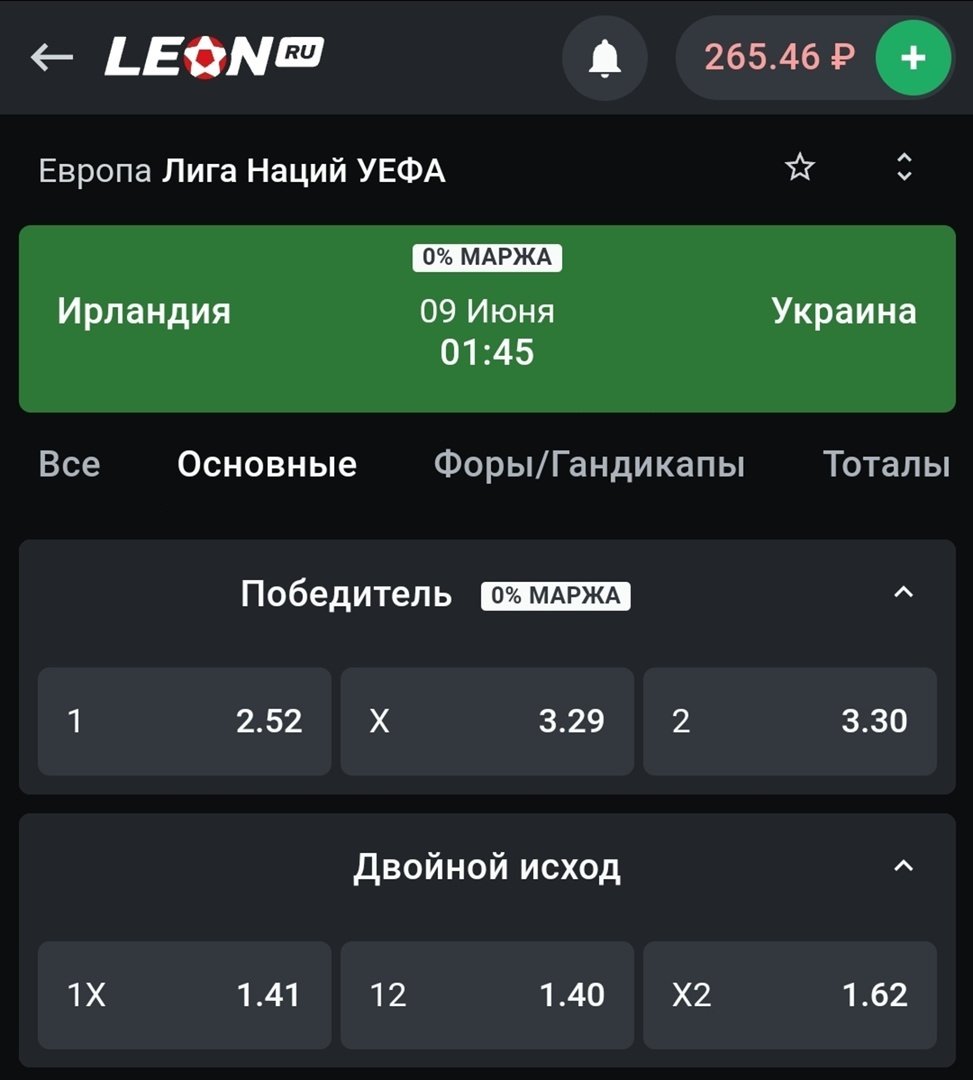Viewport: 973px width, 1080px height.
Task: Select the Основные tab
Action: click(267, 464)
